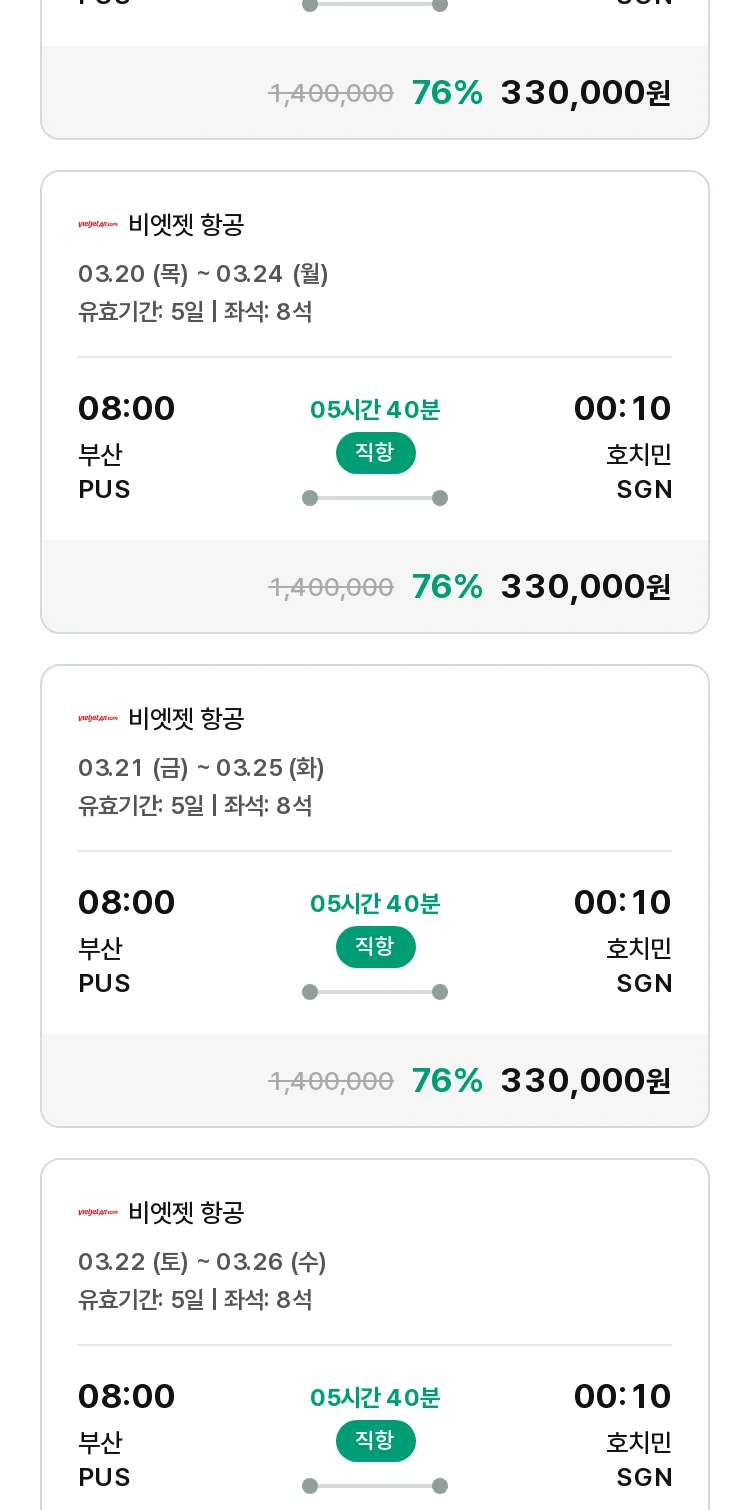The height and width of the screenshot is (1510, 750).
Task: Select the Vietjet flight departing 03.21 (금)
Action: tap(375, 896)
